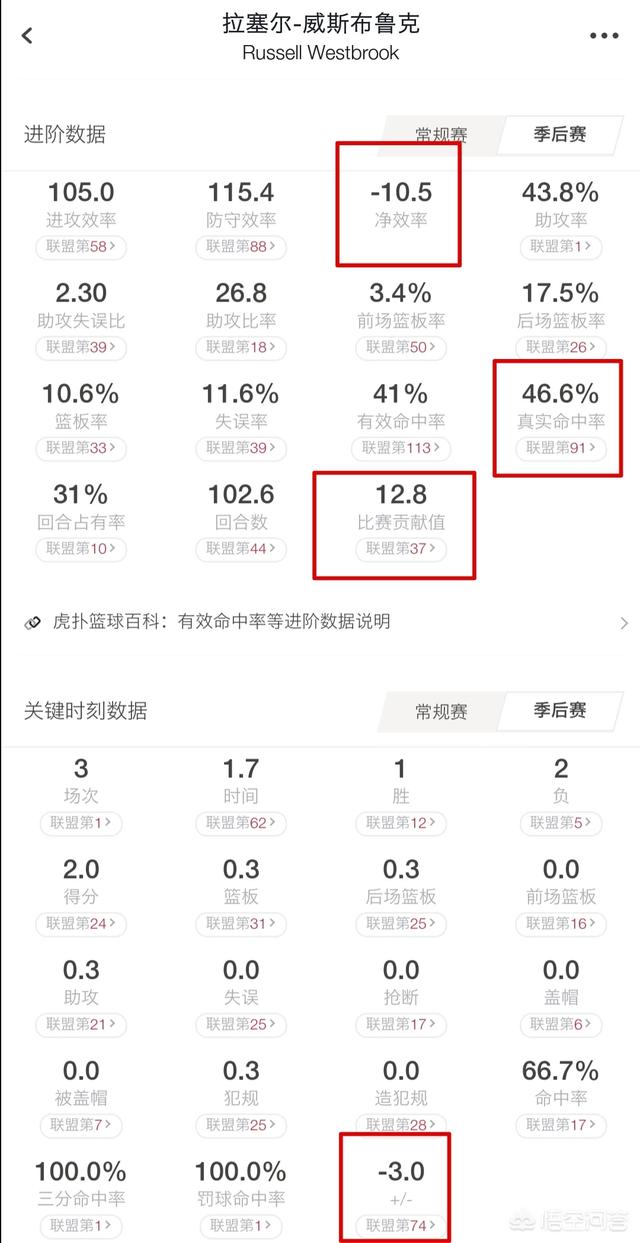Select 季后赛 tab in 关键时刻数据 section
This screenshot has width=640, height=1243.
[560, 712]
